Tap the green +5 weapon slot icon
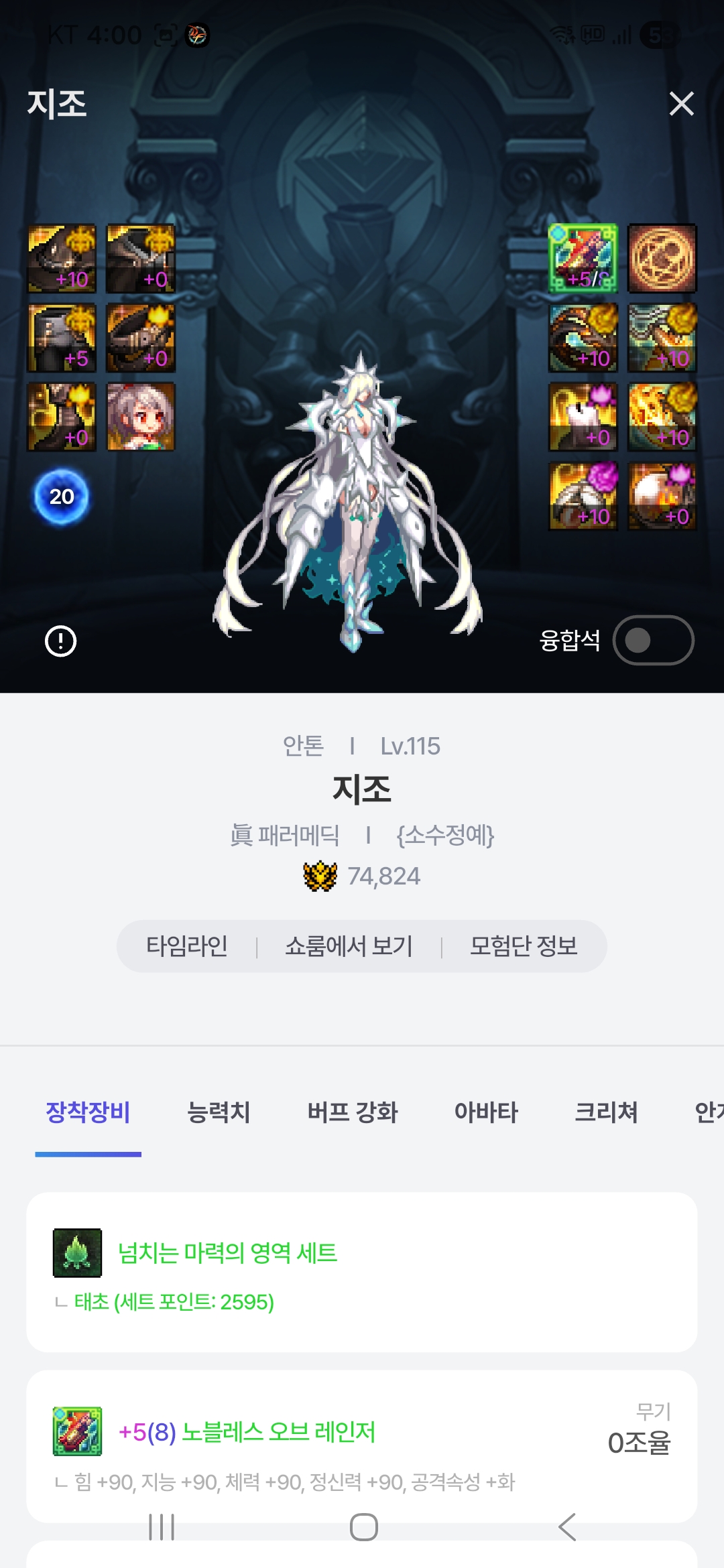724x1568 pixels. [583, 259]
